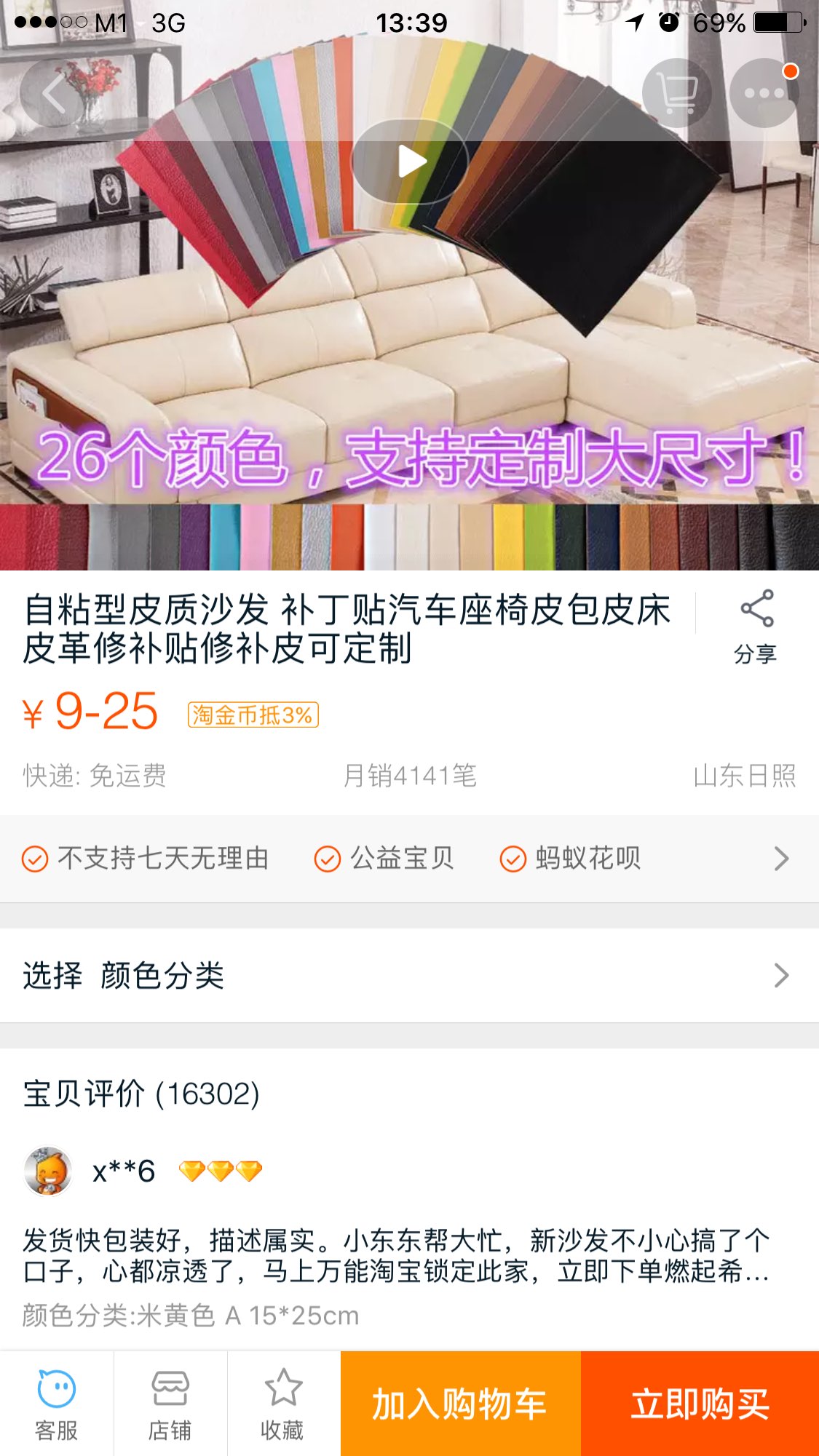Open the shopping cart icon
The height and width of the screenshot is (1456, 819).
click(x=677, y=93)
